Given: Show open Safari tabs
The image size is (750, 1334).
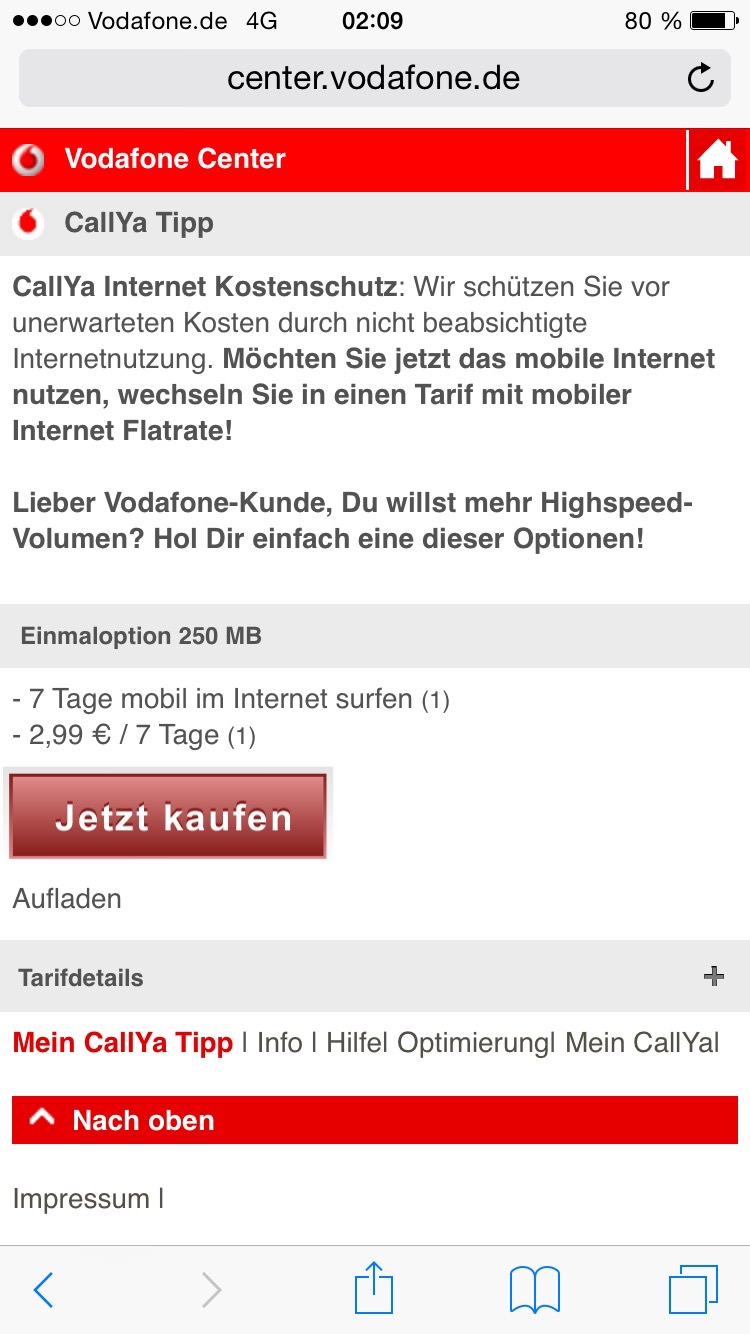Looking at the screenshot, I should [x=693, y=1290].
